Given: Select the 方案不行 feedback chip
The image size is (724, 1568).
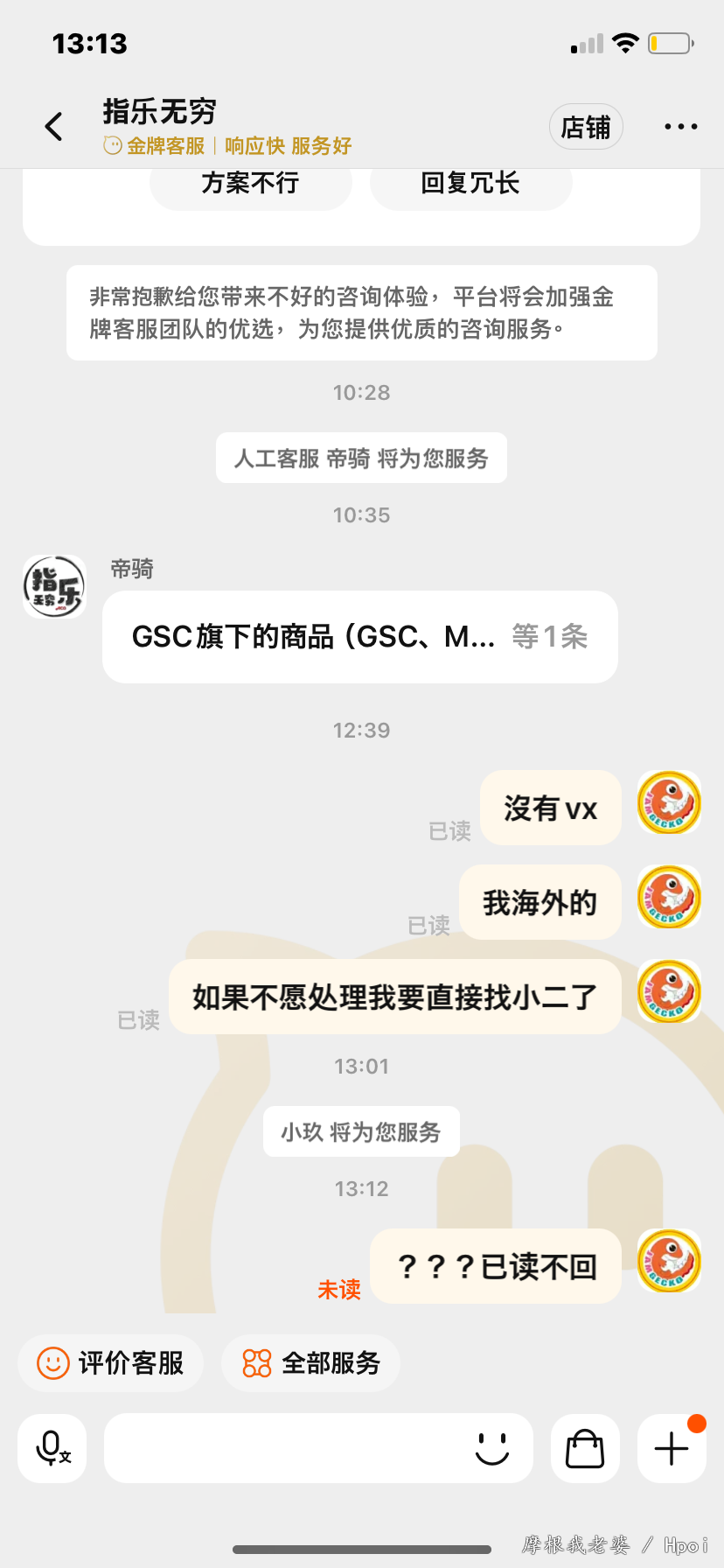Looking at the screenshot, I should point(251,184).
